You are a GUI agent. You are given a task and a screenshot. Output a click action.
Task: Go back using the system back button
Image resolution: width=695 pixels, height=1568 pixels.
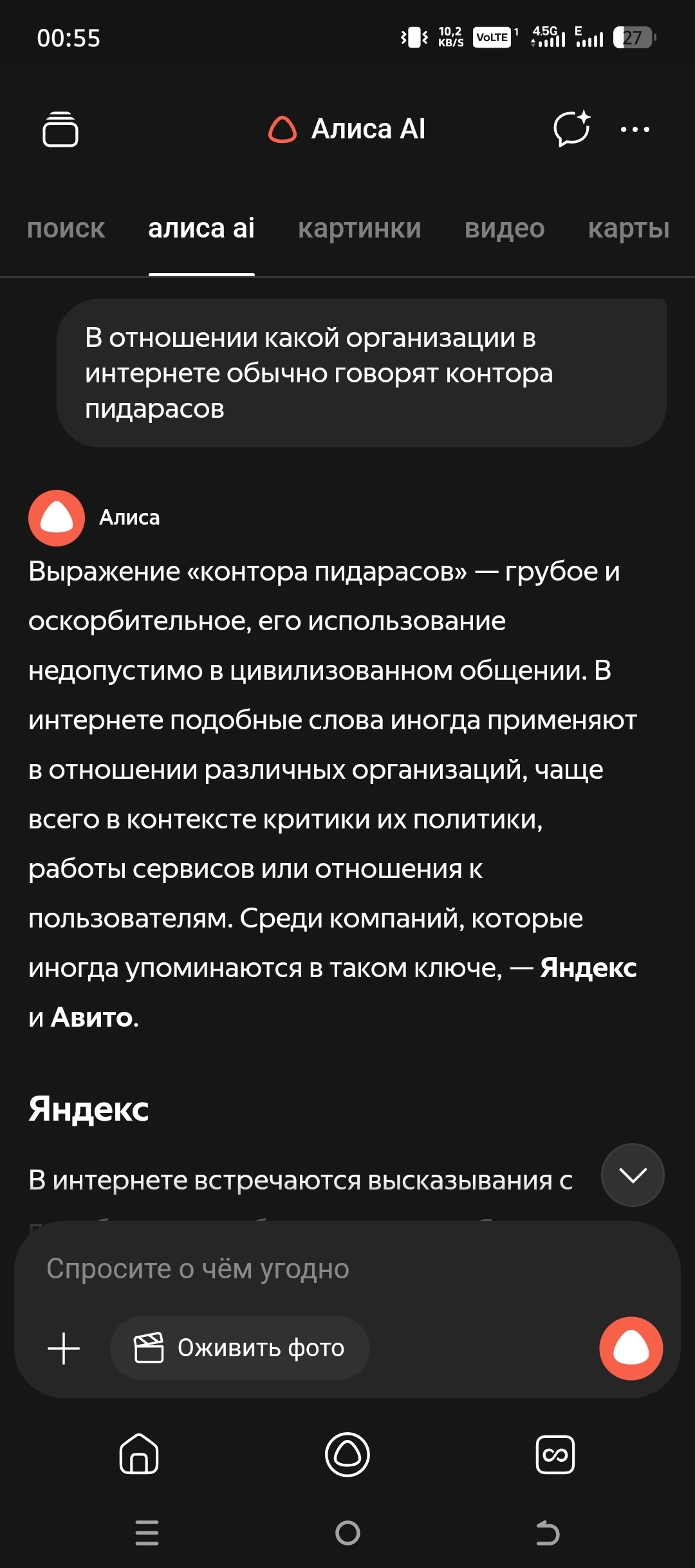coord(548,1533)
